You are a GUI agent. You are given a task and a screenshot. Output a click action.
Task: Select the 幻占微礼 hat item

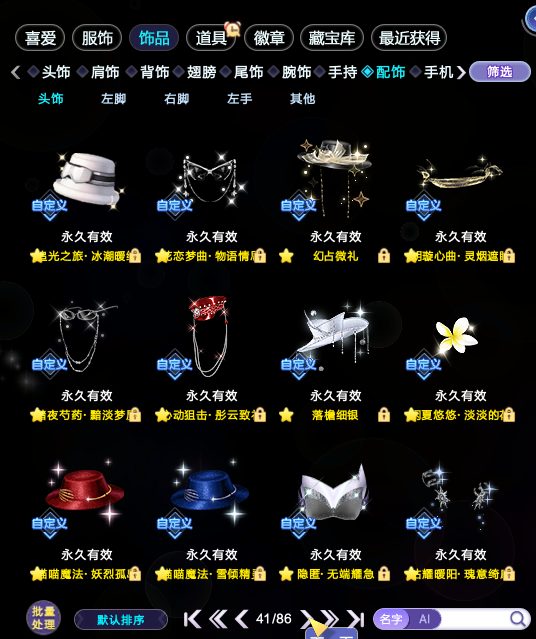coord(335,181)
